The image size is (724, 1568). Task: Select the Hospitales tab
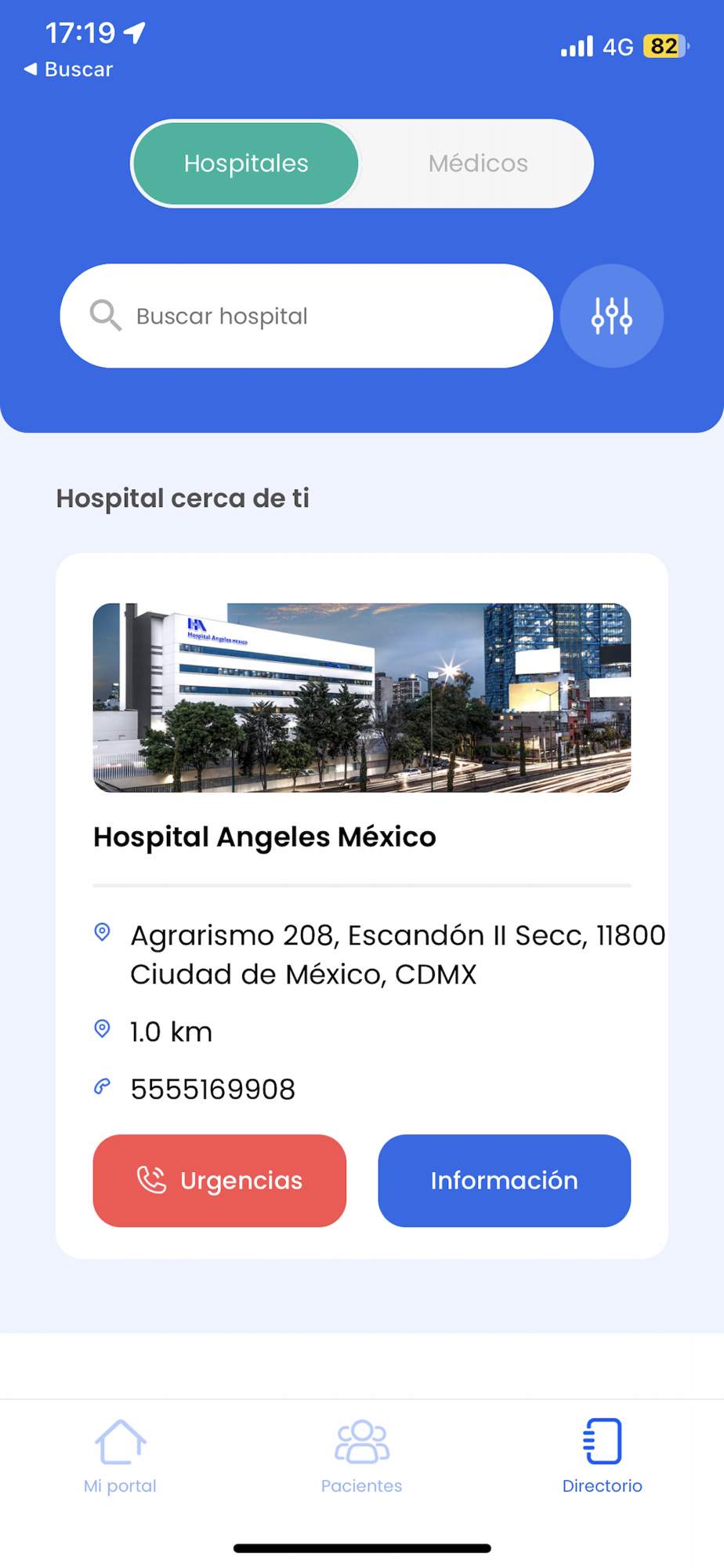(x=246, y=163)
